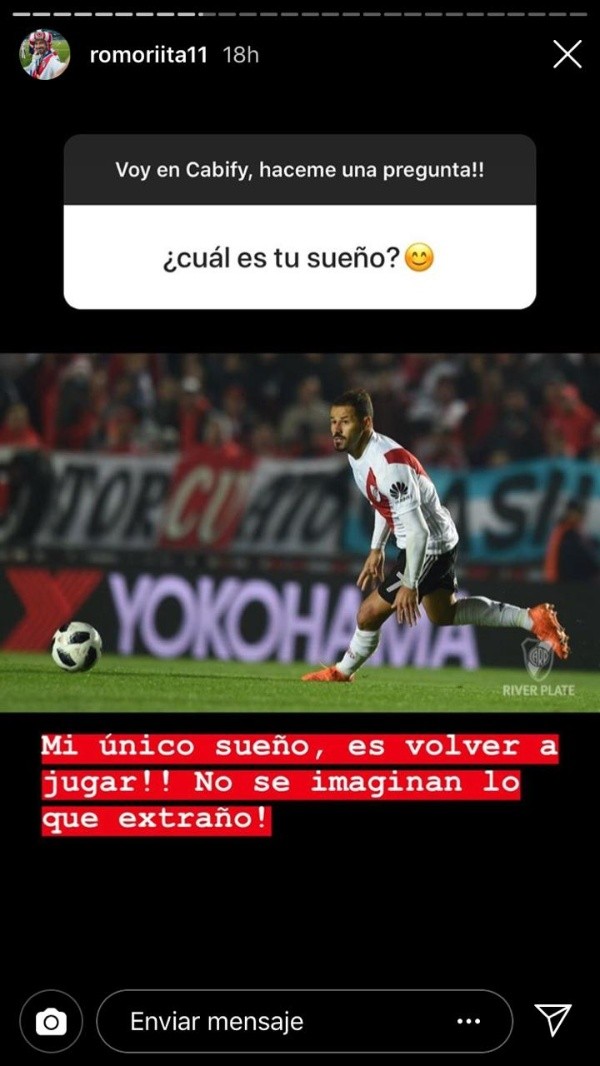Open the romoriita11 username link
600x1066 pixels.
click(x=148, y=55)
